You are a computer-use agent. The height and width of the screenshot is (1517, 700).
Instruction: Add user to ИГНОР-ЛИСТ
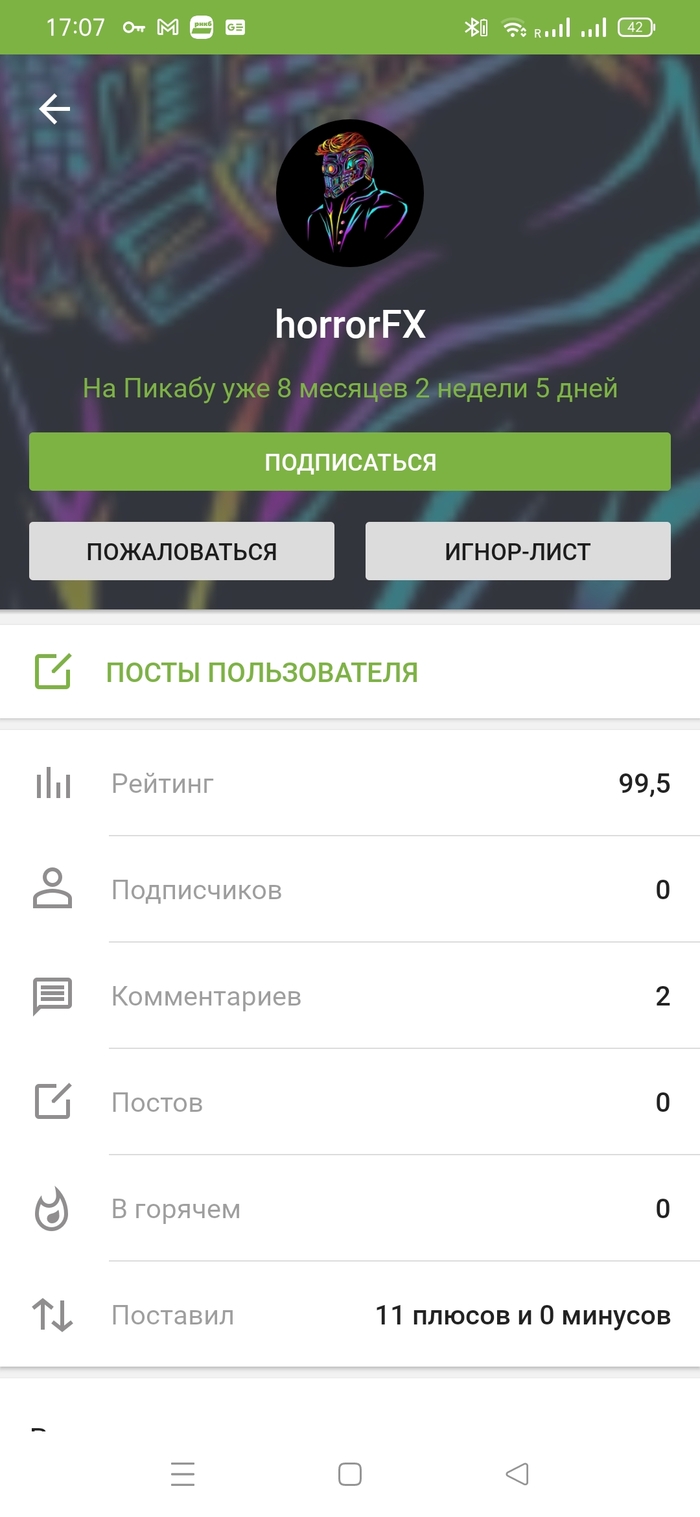[517, 551]
